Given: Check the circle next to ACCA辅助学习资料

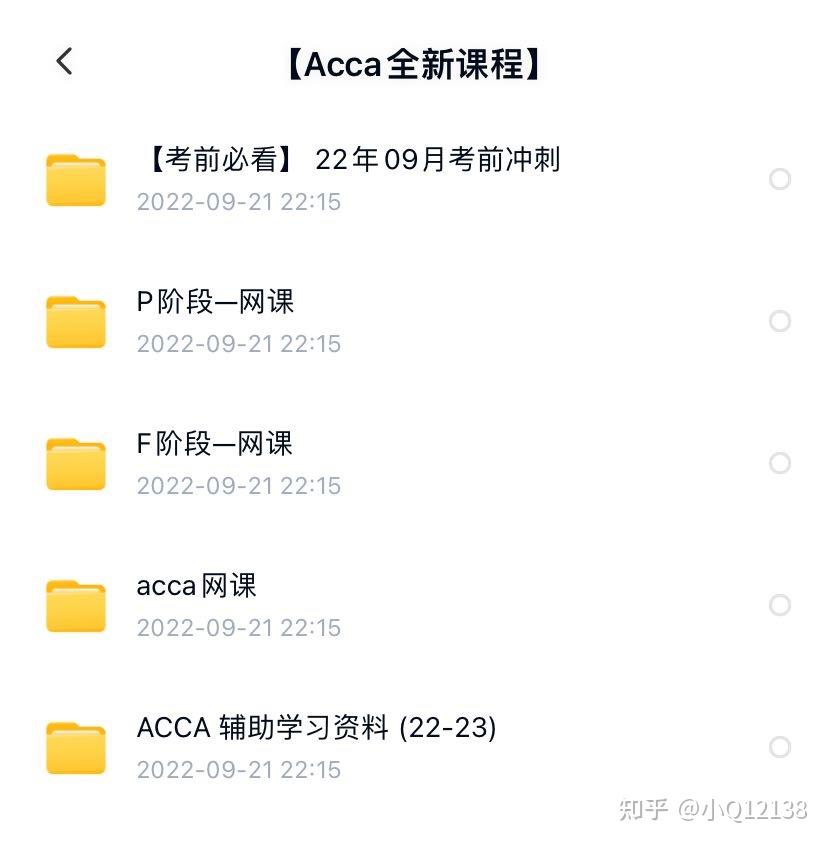Looking at the screenshot, I should click(781, 746).
